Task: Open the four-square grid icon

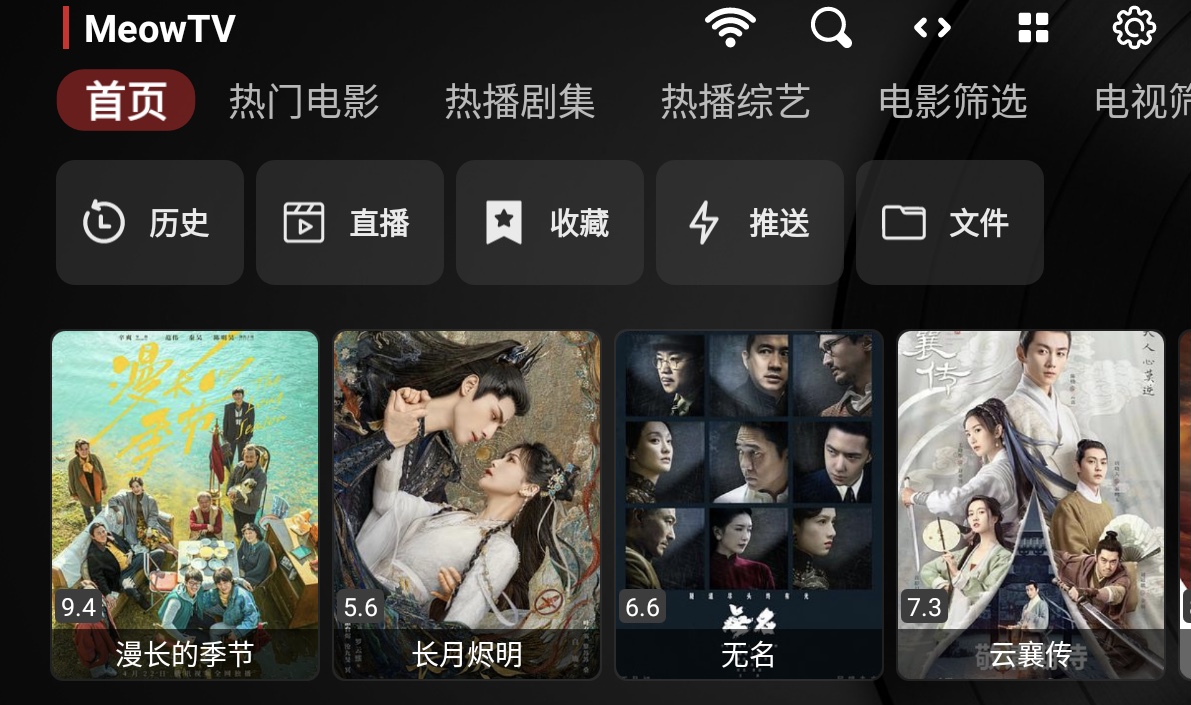Action: [x=1033, y=28]
